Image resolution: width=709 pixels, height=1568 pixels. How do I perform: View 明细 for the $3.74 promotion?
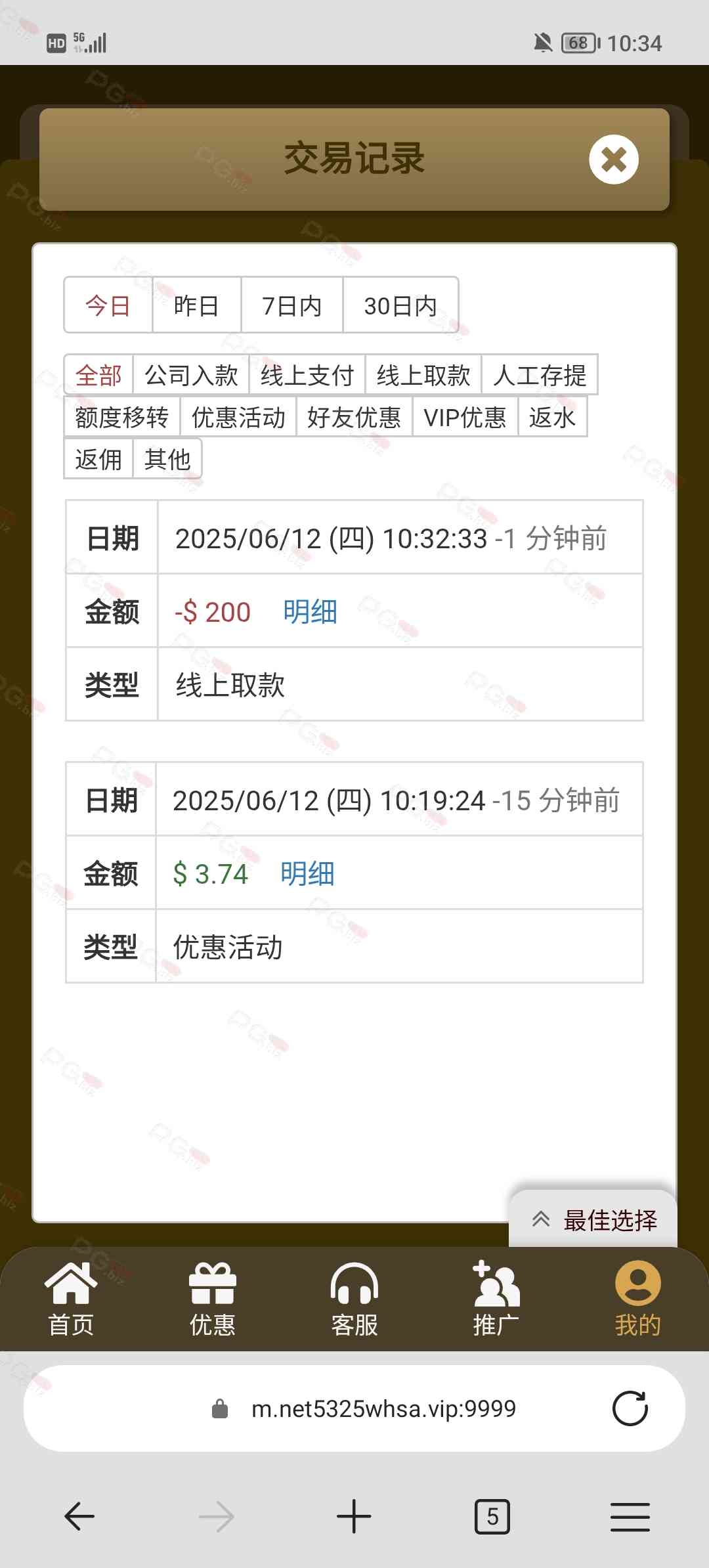307,874
